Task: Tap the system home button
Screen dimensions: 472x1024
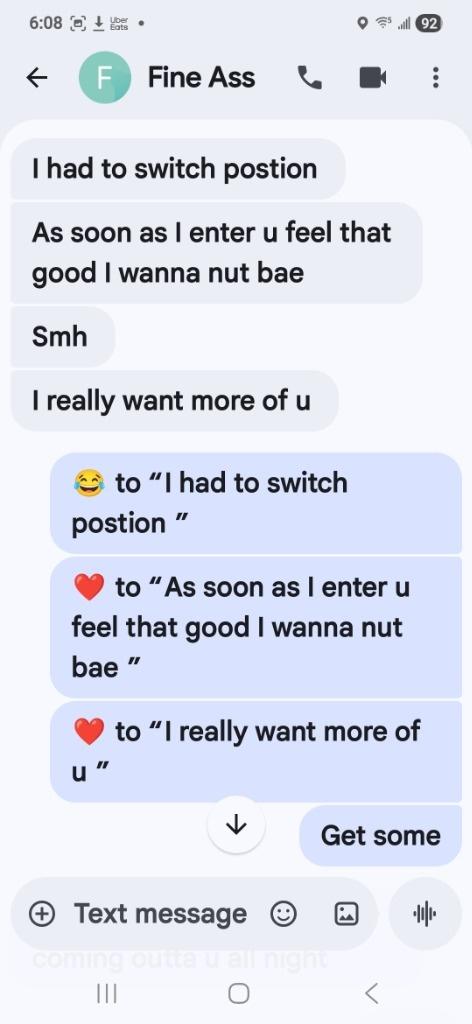Action: coord(238,993)
